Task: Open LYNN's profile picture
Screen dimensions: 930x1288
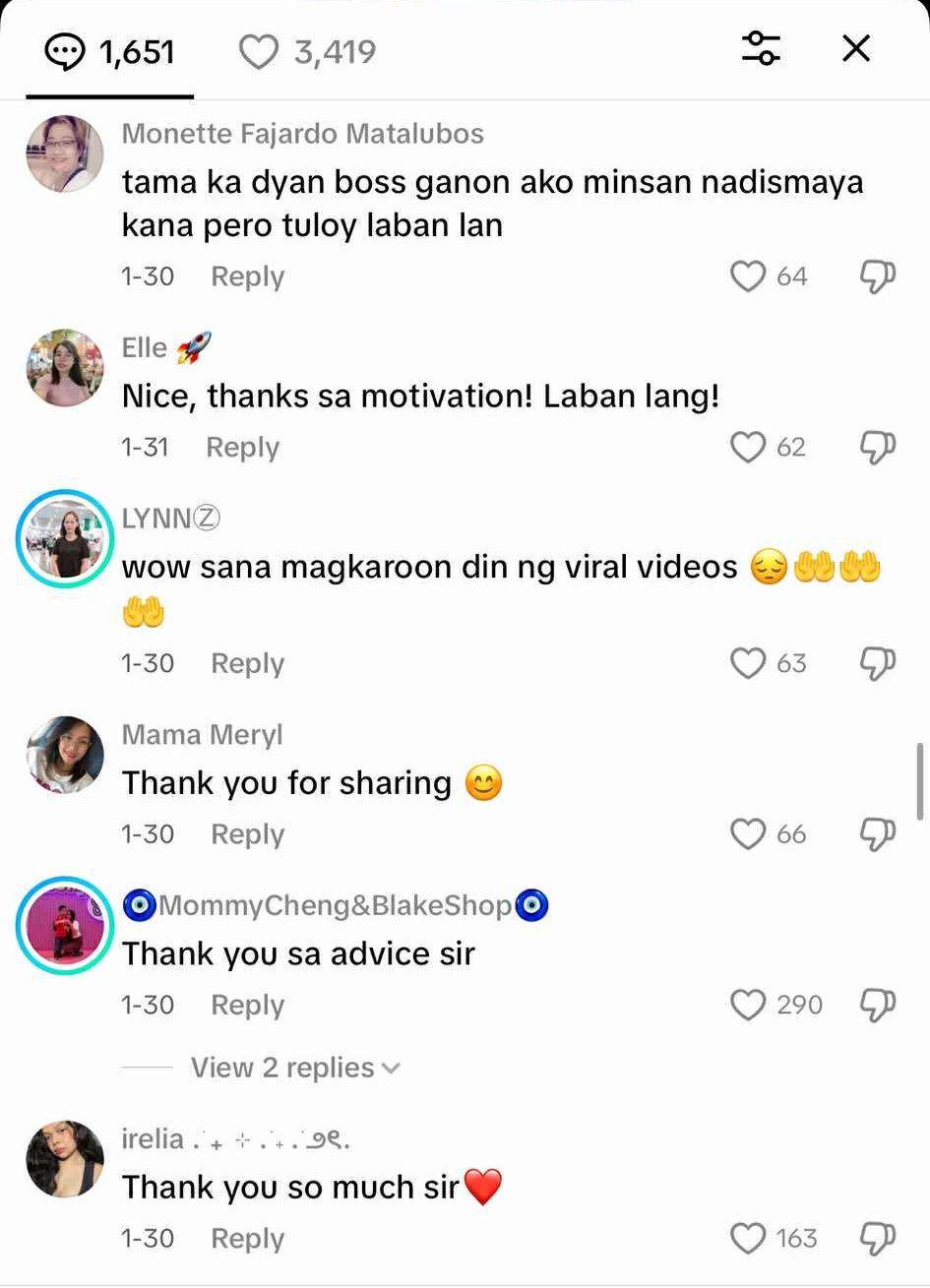Action: pos(65,539)
